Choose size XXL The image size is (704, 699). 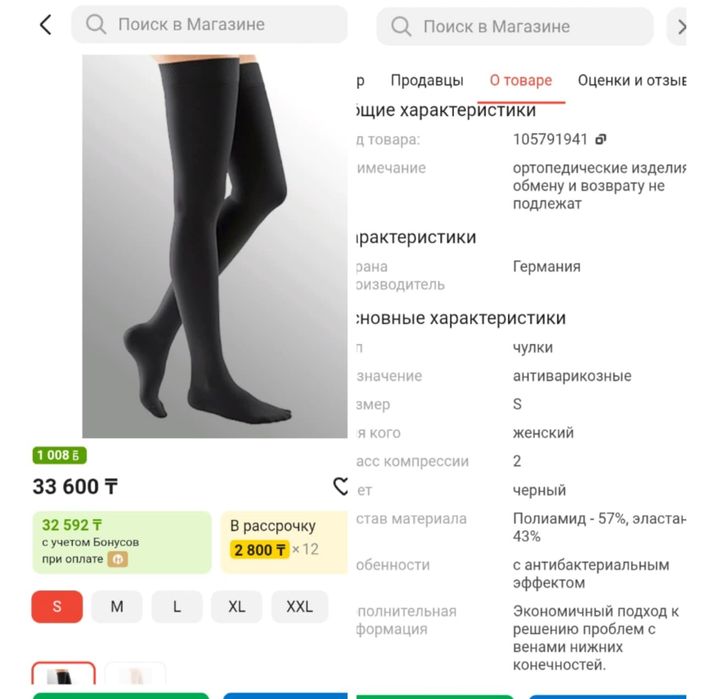point(299,607)
